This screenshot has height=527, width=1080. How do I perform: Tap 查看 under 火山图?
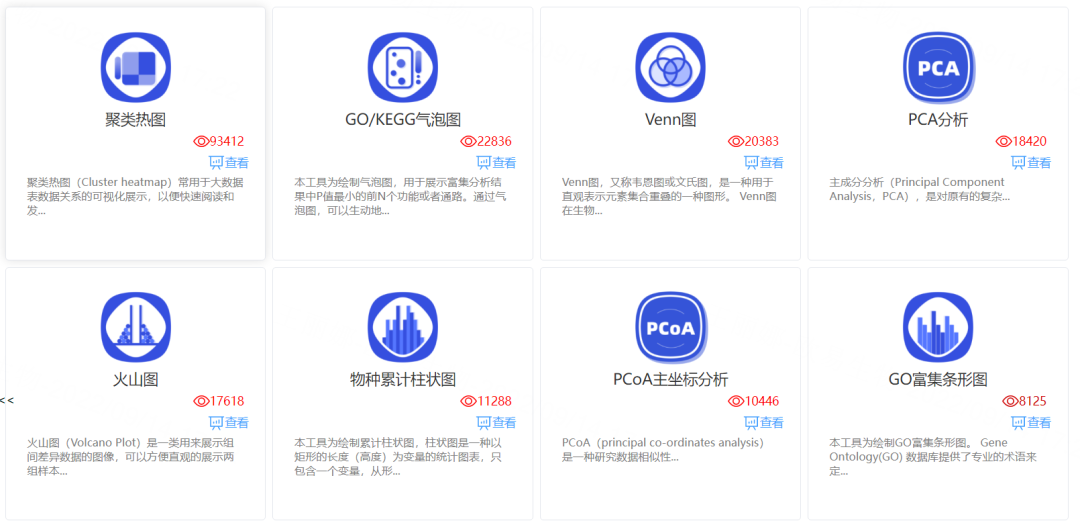pos(229,423)
